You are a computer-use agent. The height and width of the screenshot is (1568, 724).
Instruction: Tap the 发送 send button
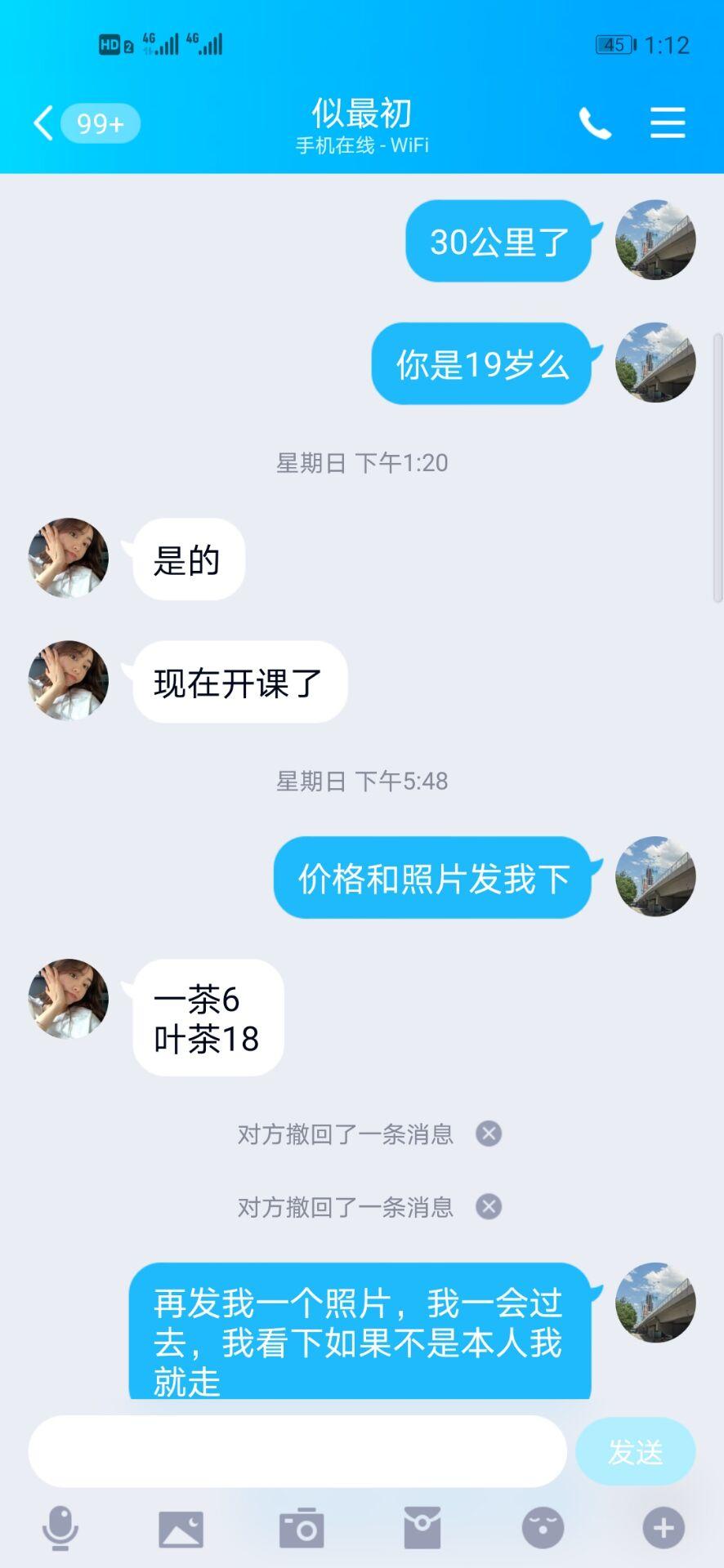click(635, 1451)
